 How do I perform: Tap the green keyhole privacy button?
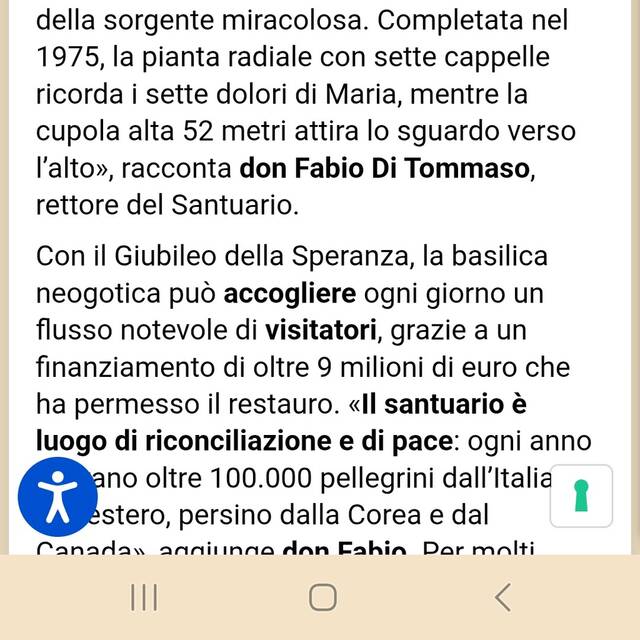(581, 495)
